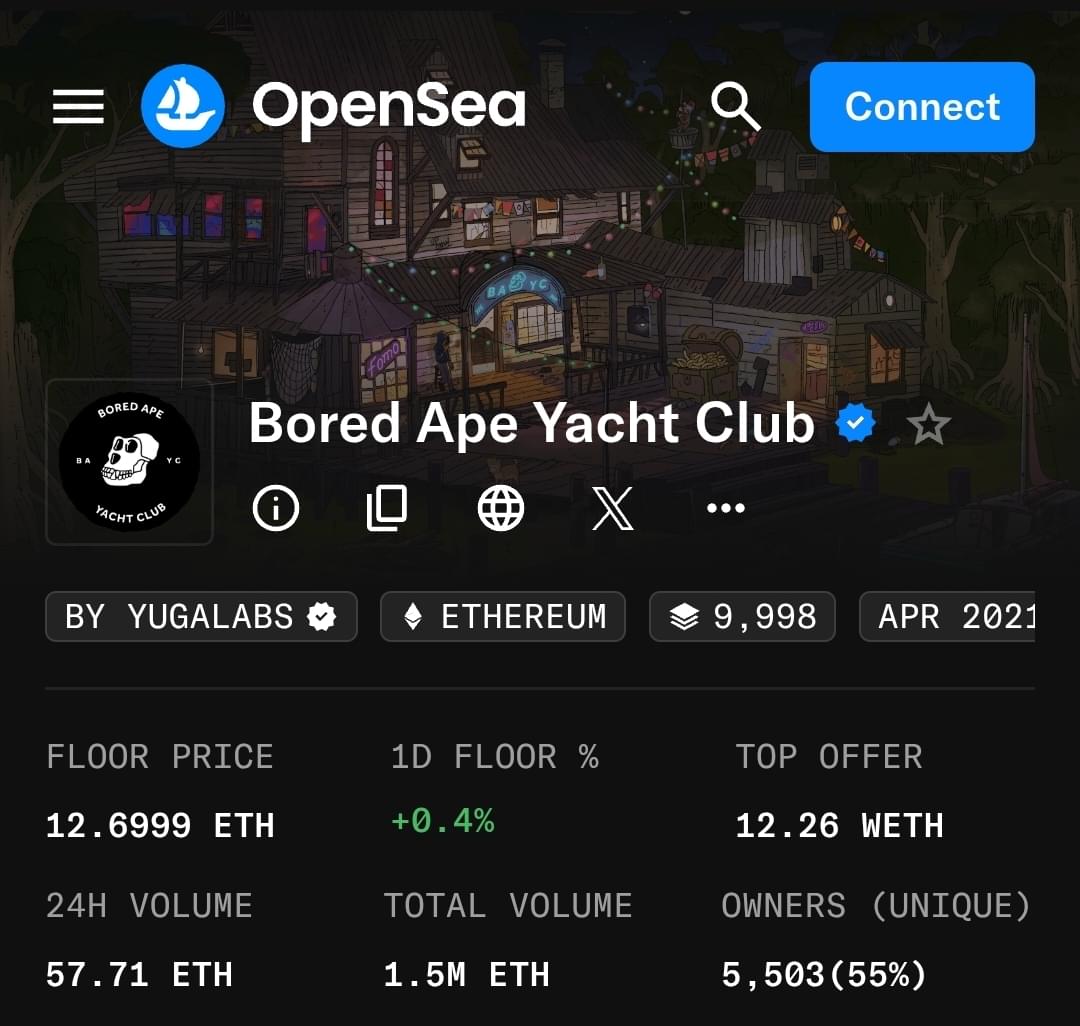The image size is (1080, 1026).
Task: Open the more options menu
Action: 725,508
